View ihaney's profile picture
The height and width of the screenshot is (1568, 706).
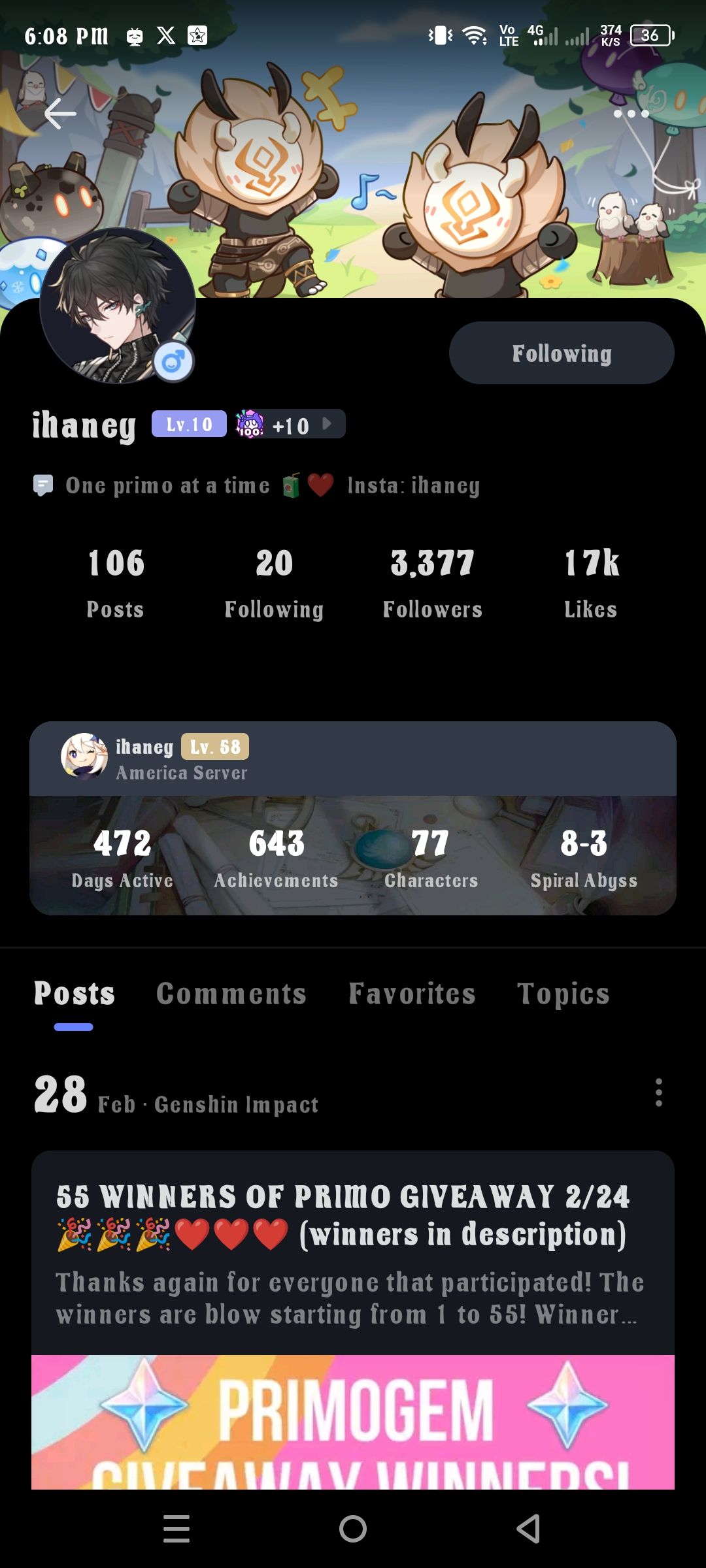tap(118, 306)
